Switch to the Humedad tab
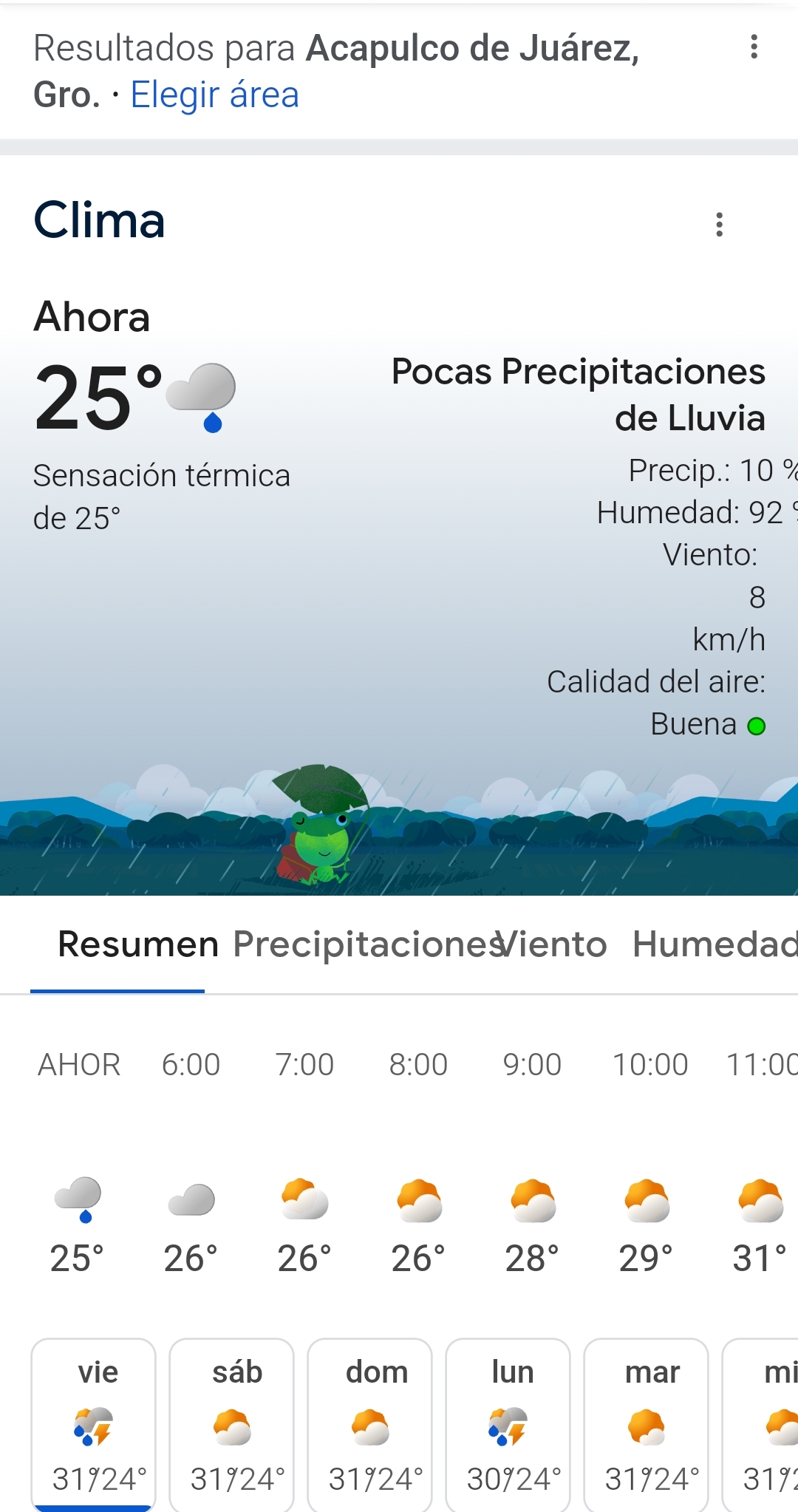 point(714,944)
